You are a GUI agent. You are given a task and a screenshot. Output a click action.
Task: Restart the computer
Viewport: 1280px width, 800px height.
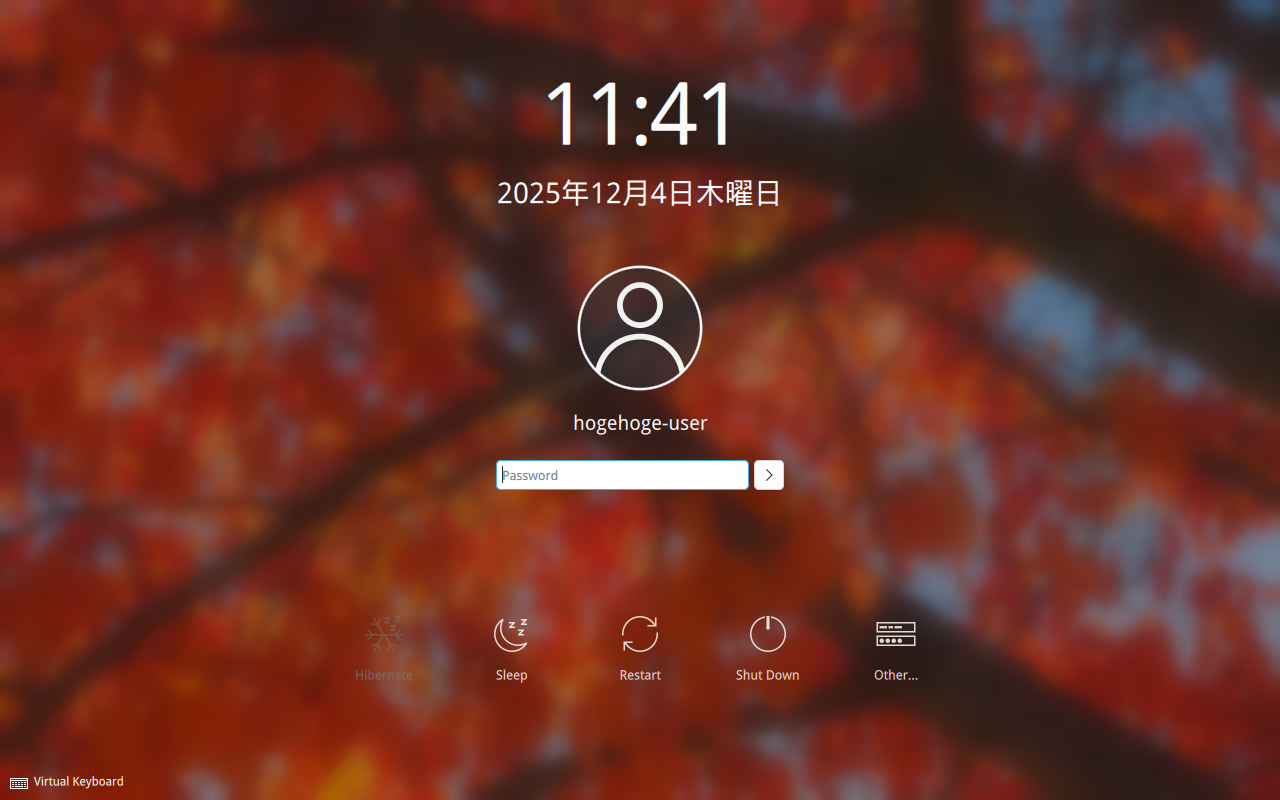click(640, 646)
